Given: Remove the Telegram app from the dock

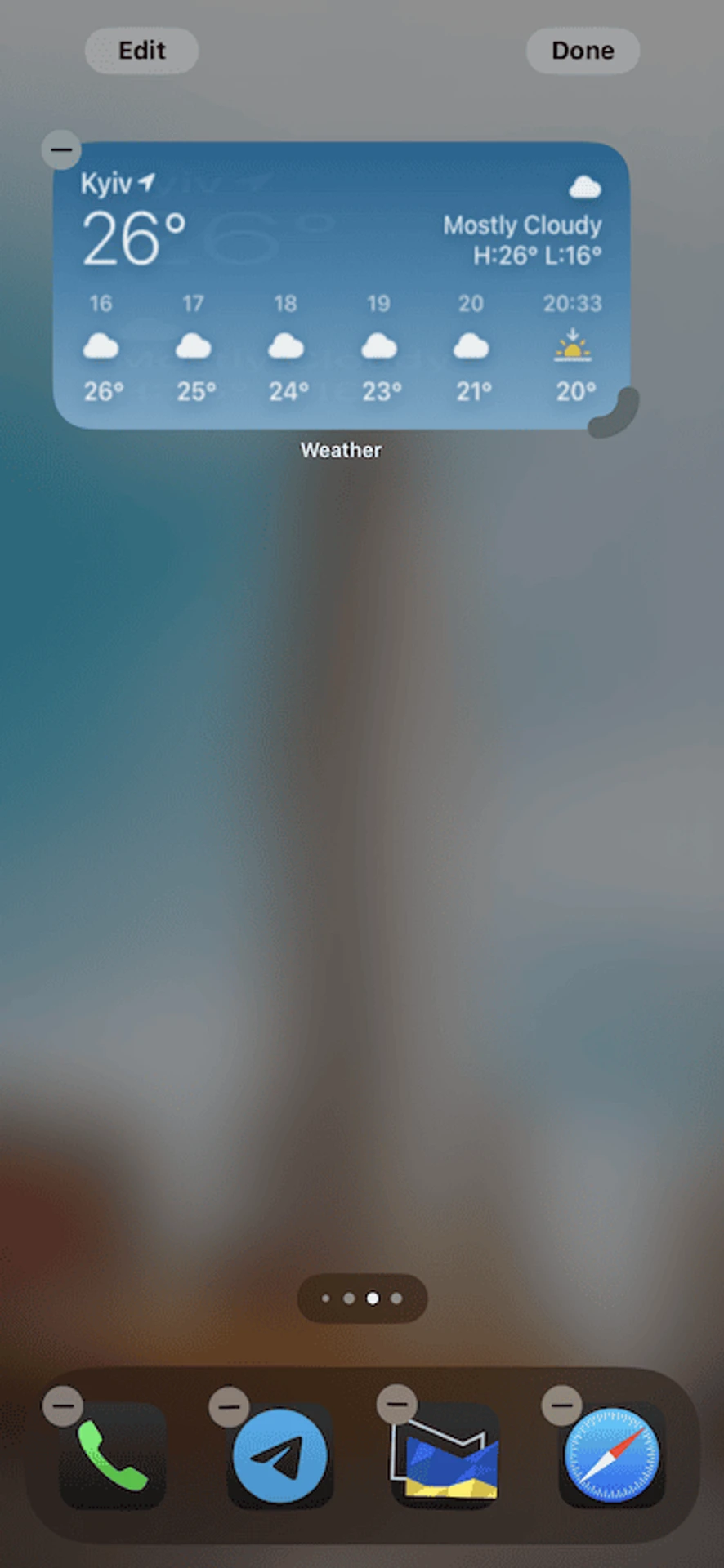Looking at the screenshot, I should click(229, 1405).
